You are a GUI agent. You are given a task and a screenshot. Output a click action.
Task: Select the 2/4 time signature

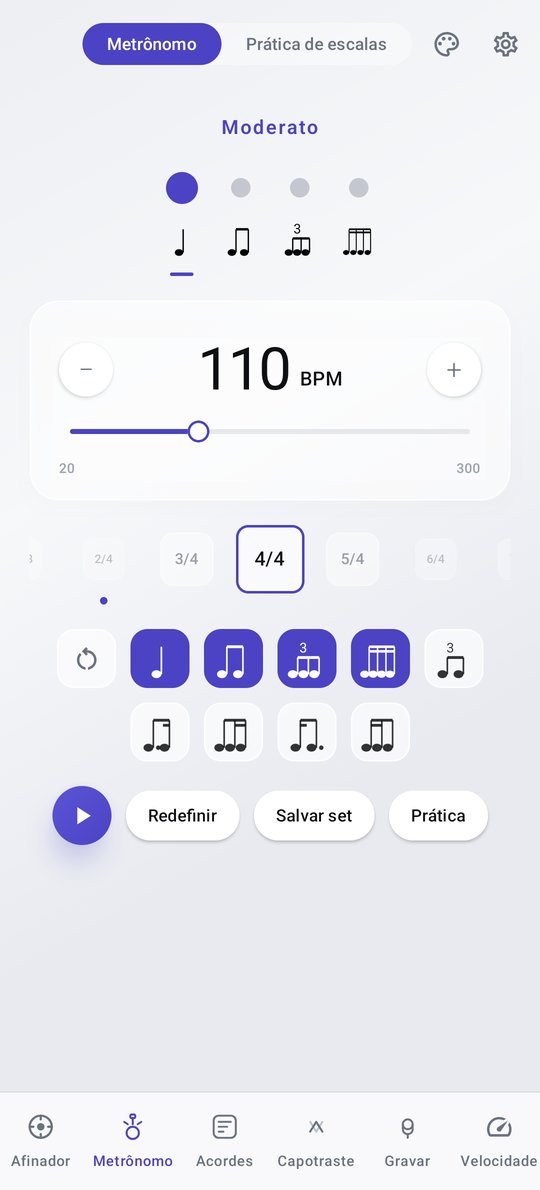click(104, 559)
